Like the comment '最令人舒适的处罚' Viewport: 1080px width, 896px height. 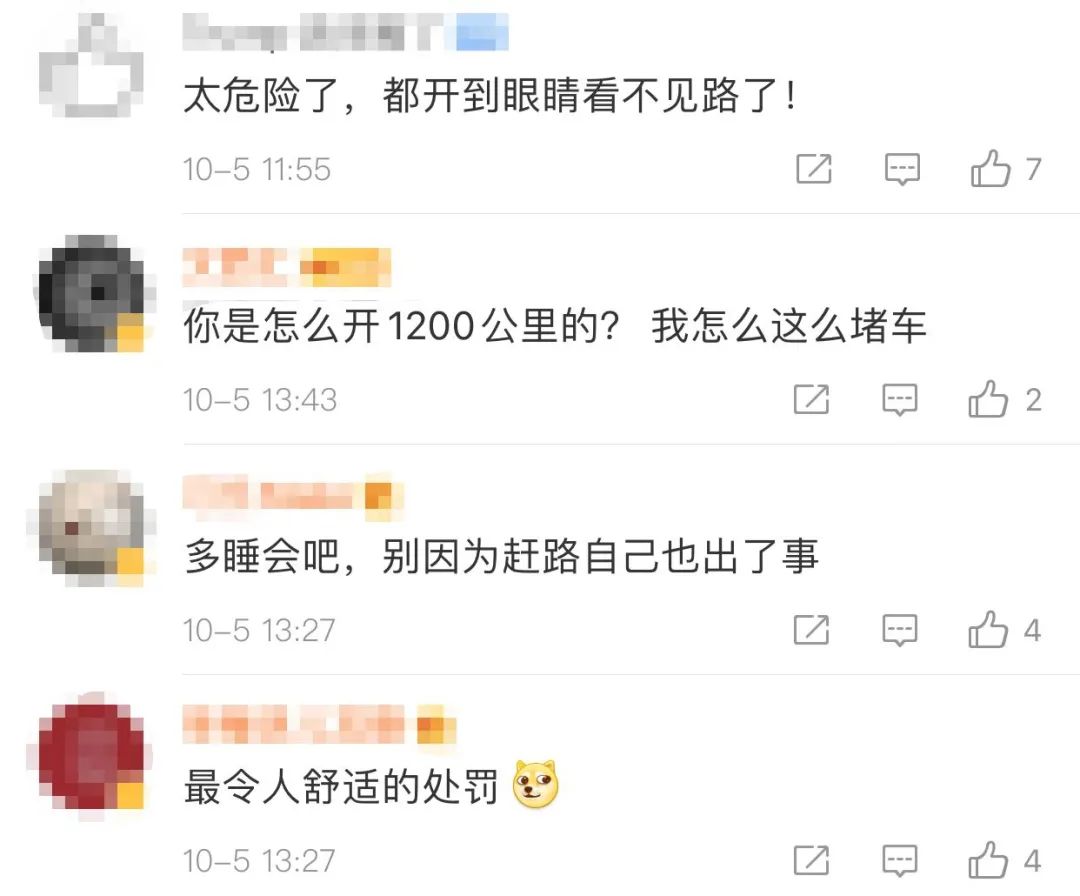tap(989, 860)
